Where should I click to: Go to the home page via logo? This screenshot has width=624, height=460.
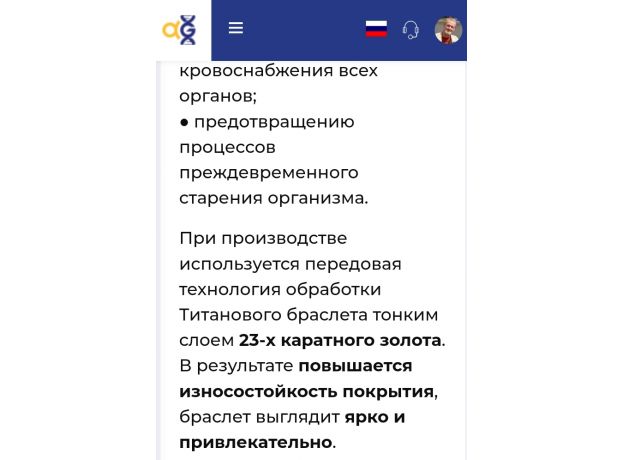click(x=180, y=30)
